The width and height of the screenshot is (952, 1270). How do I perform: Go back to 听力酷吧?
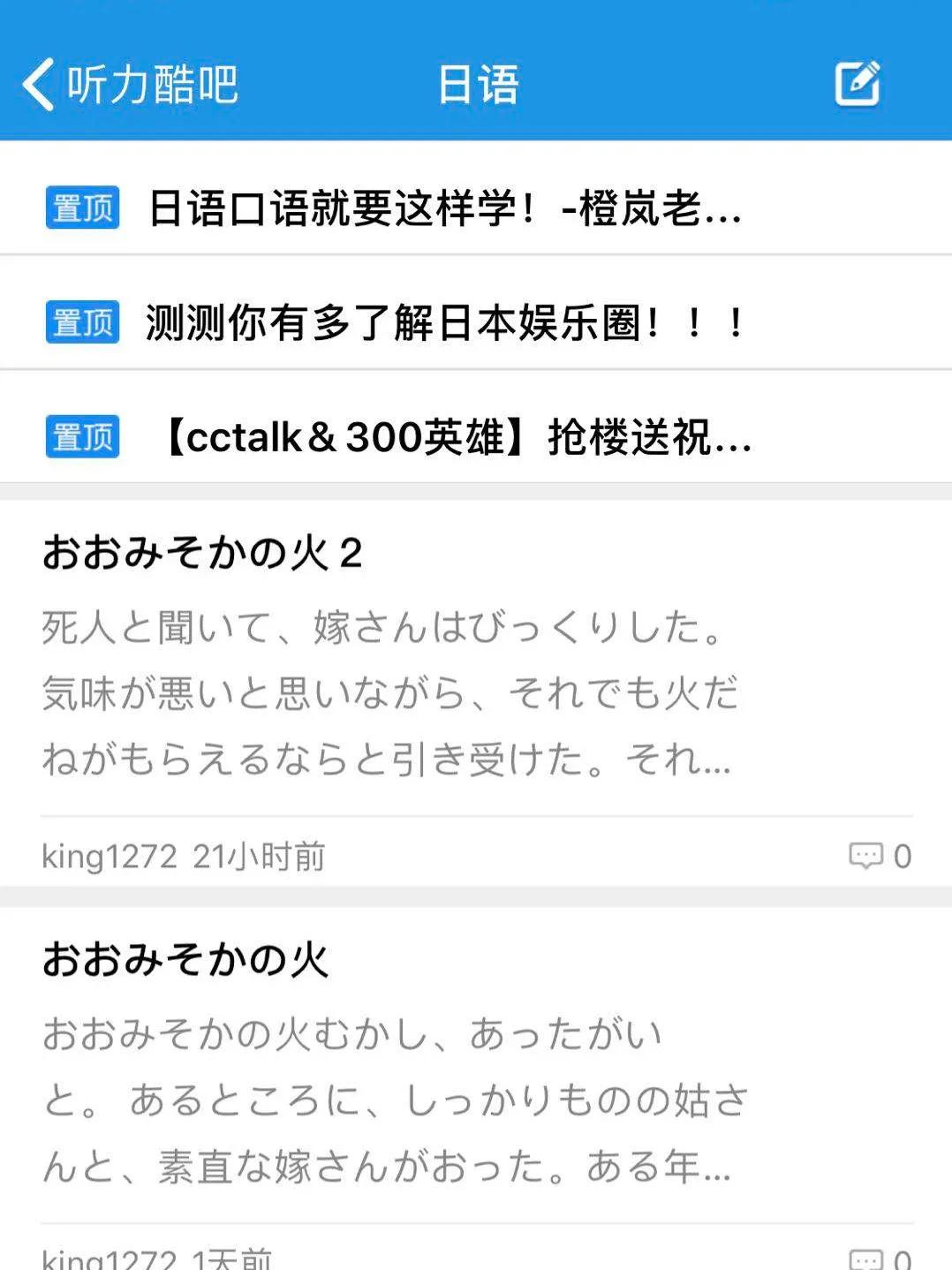tap(130, 85)
